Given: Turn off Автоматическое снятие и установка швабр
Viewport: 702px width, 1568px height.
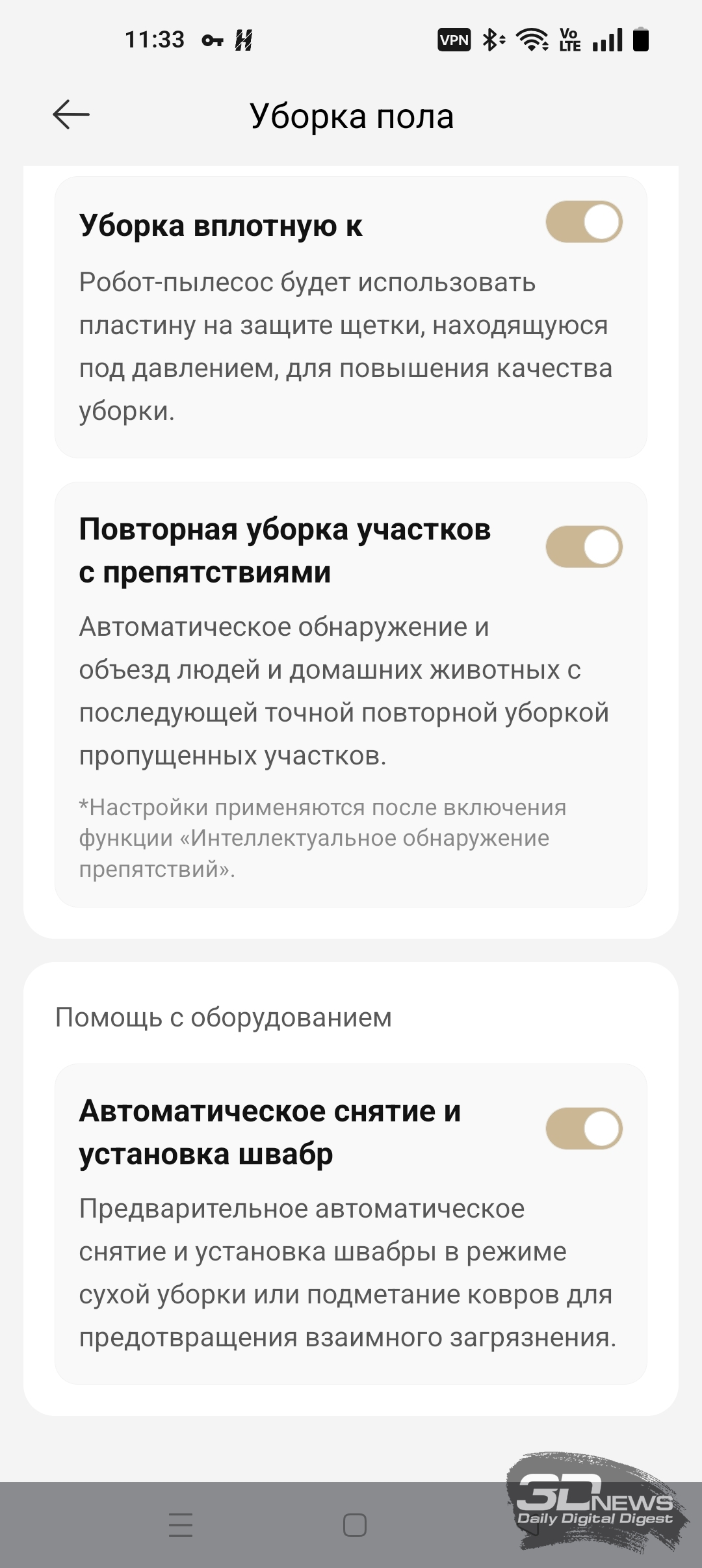Looking at the screenshot, I should (x=584, y=1129).
